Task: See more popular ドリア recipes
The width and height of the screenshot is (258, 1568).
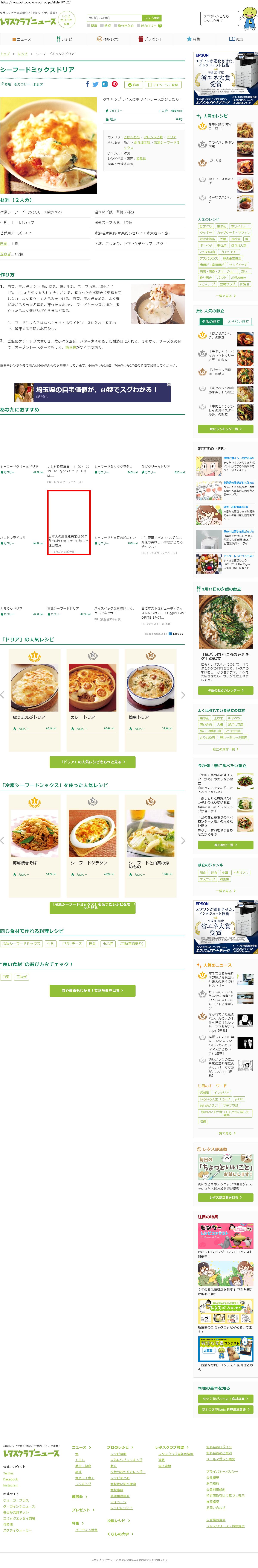Action: pos(93,762)
